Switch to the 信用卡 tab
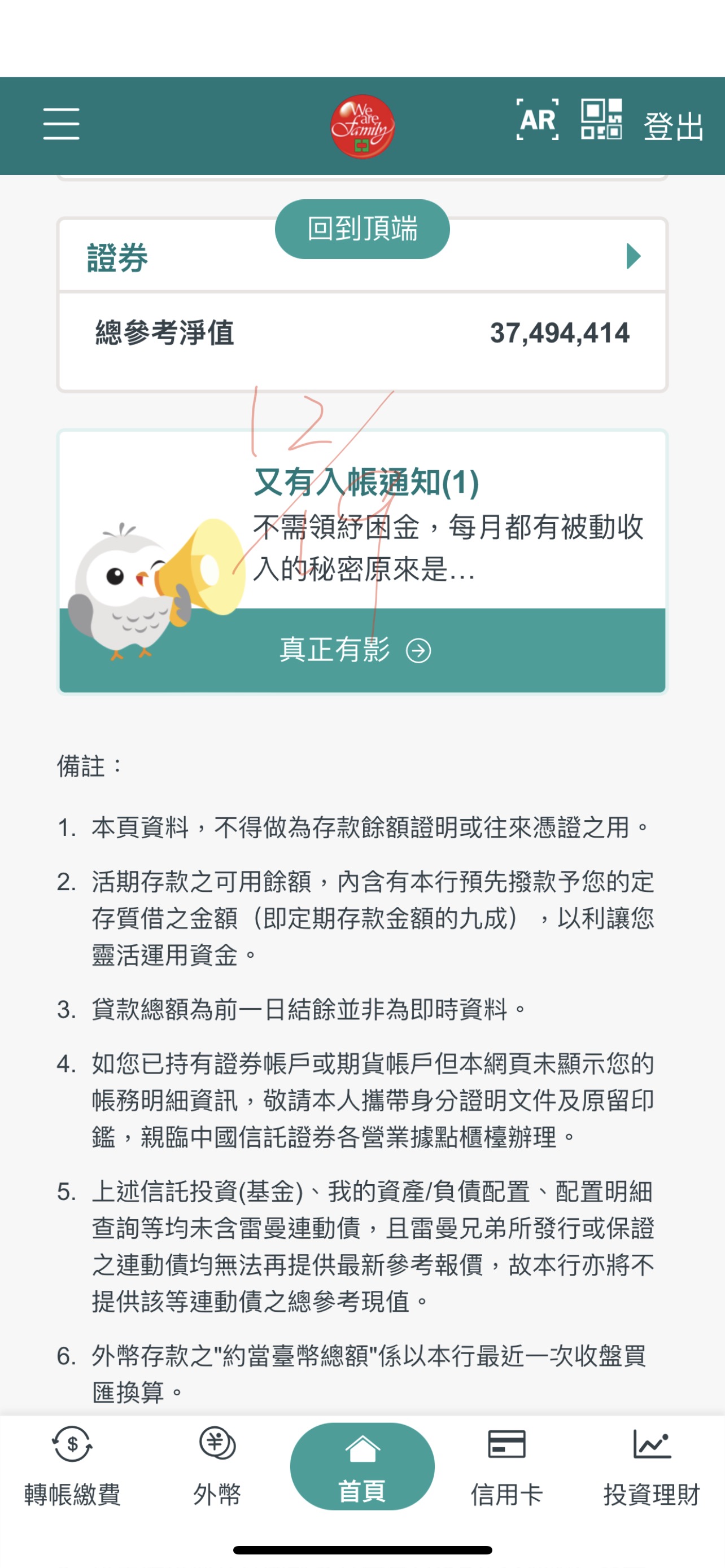The height and width of the screenshot is (1568, 725). [x=506, y=1468]
